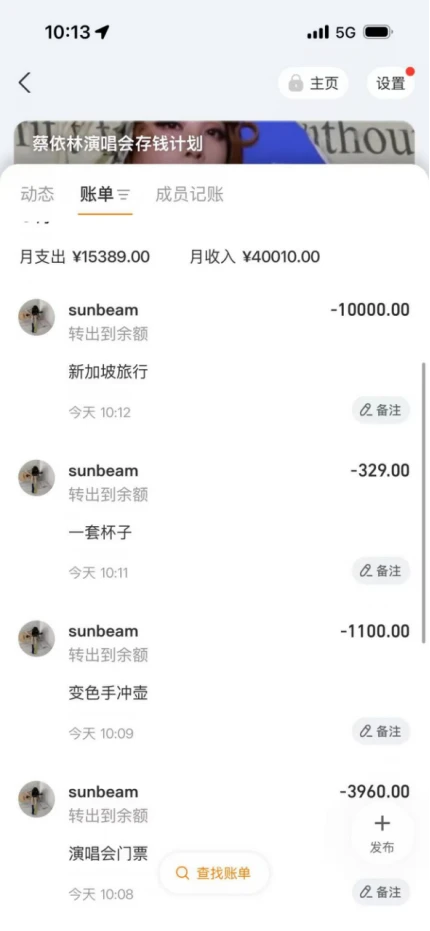Open the 一套杯子 -329.00 bill entry
430x931 pixels.
pos(214,522)
